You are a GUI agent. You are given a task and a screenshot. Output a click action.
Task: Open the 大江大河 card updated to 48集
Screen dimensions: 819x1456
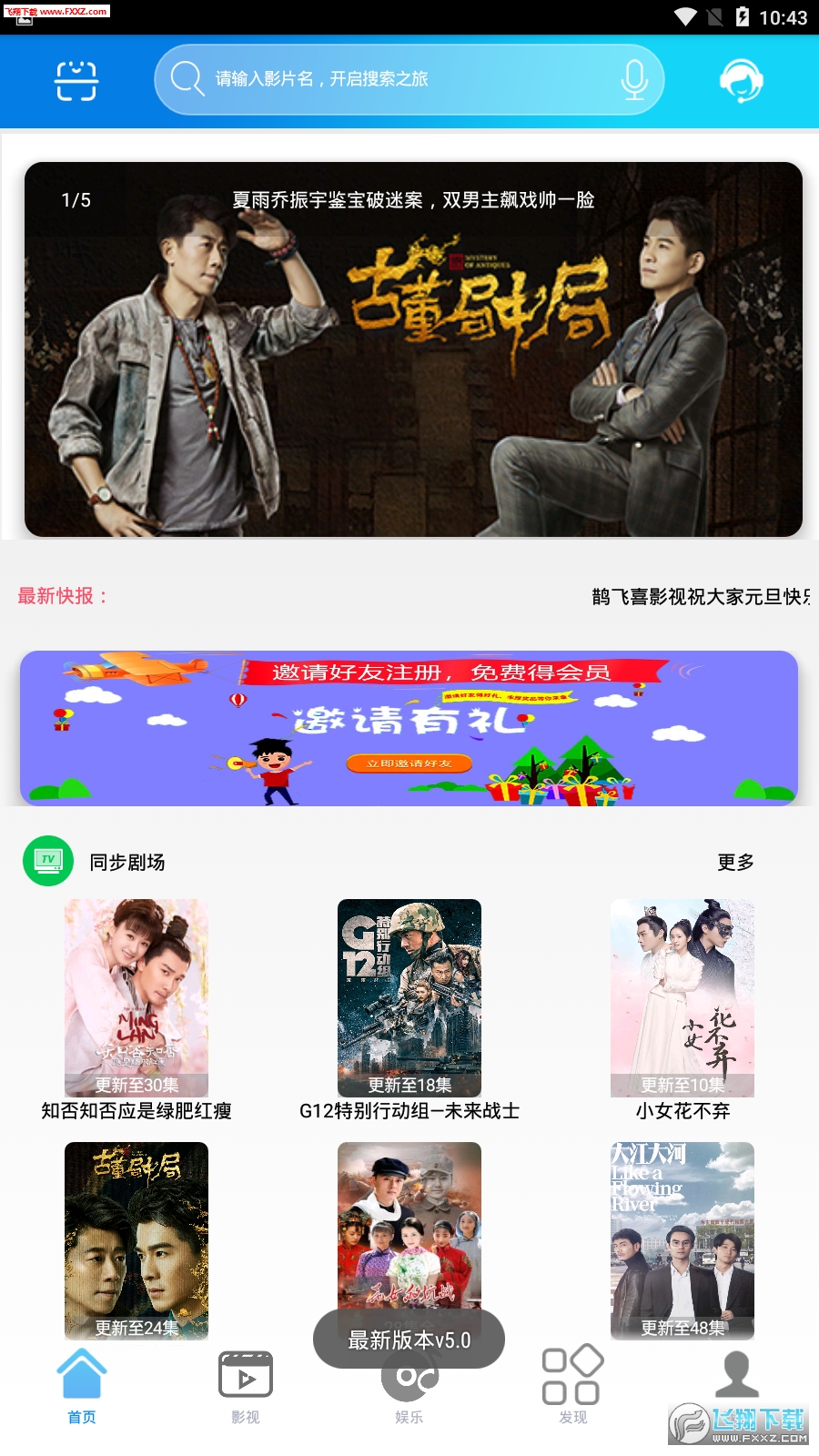click(682, 1240)
